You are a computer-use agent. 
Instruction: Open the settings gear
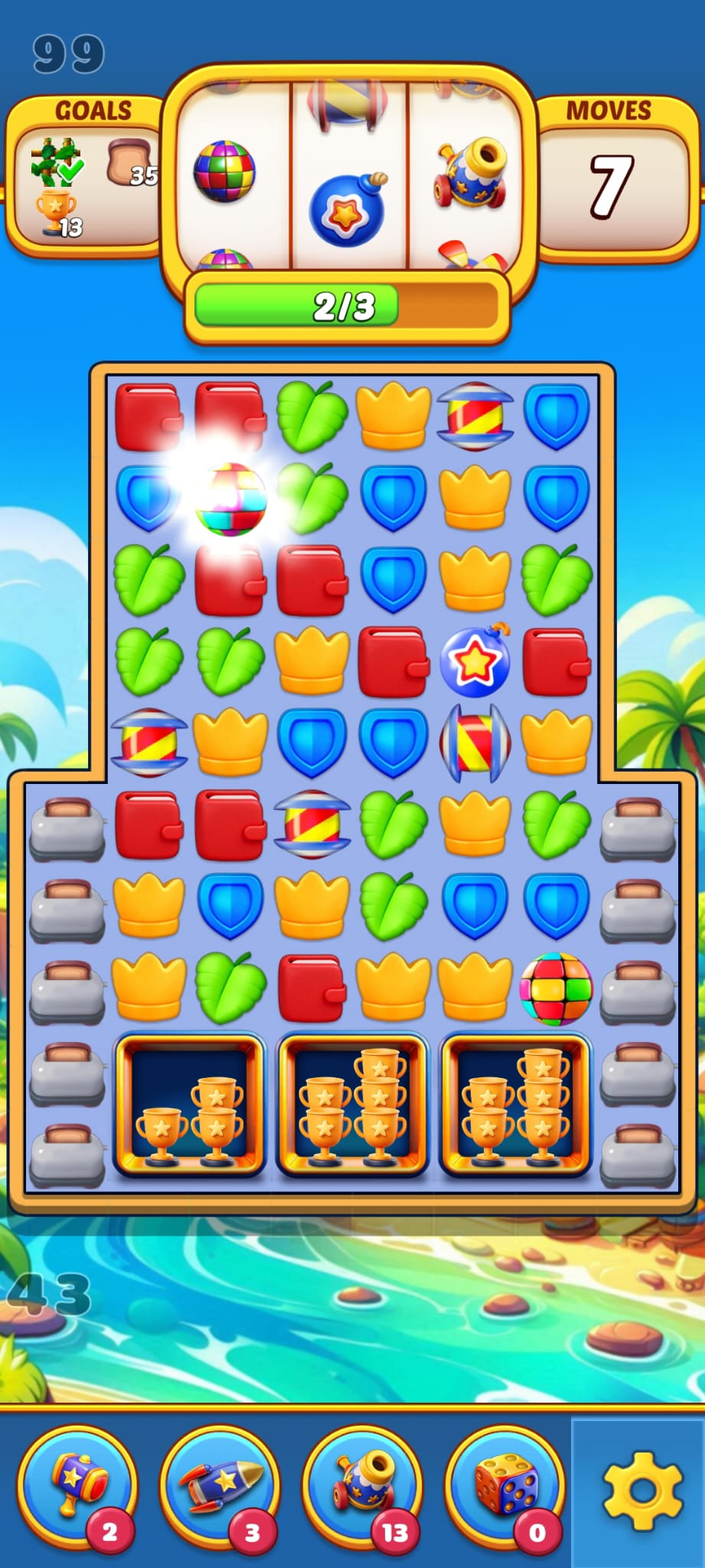(641, 1490)
